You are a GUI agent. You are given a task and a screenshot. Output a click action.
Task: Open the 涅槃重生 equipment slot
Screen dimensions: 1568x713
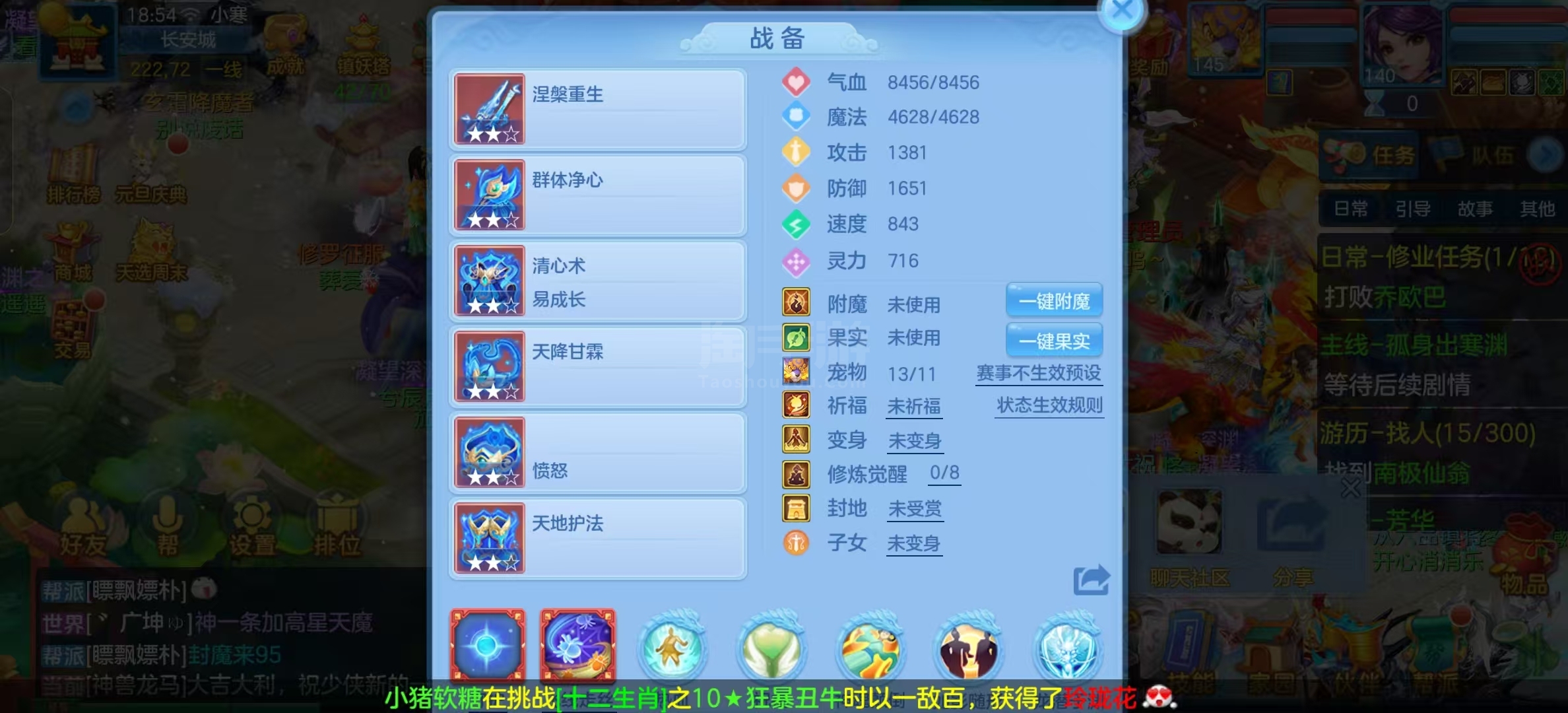pos(598,109)
